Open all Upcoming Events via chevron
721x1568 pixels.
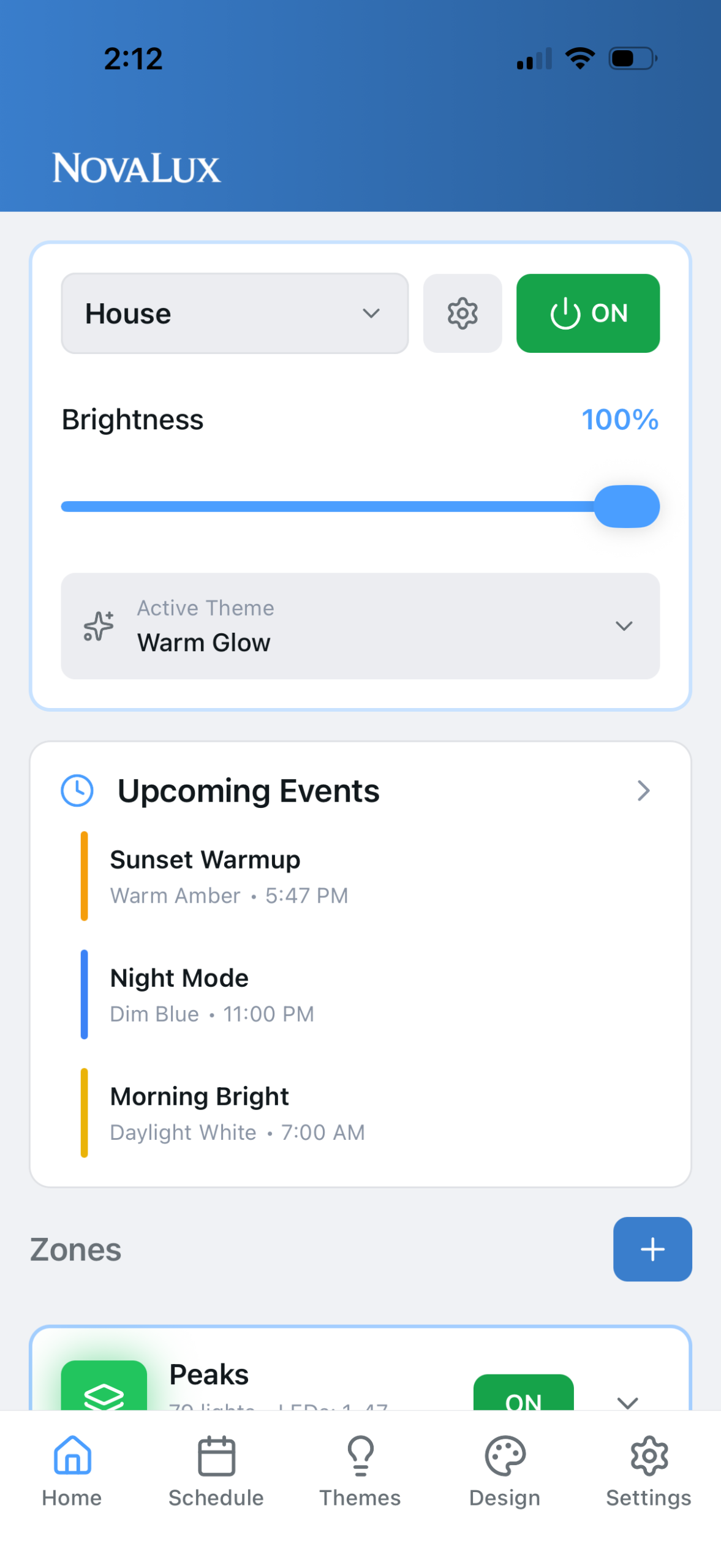tap(643, 790)
